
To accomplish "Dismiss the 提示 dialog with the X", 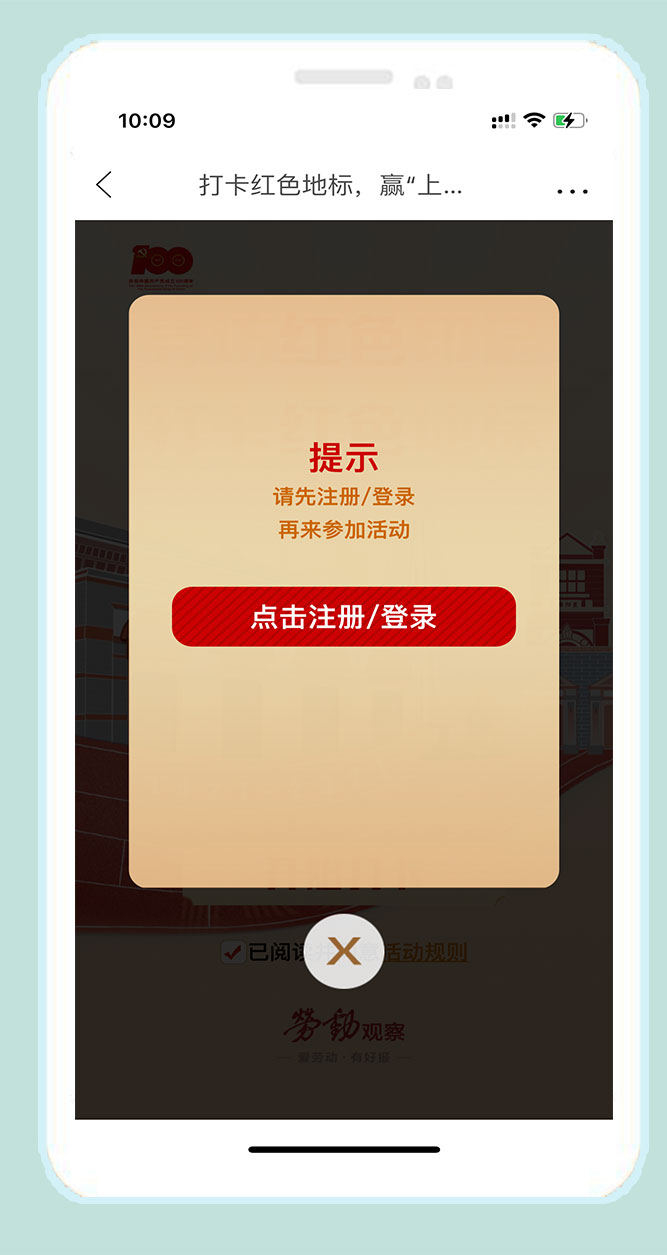I will pos(344,951).
